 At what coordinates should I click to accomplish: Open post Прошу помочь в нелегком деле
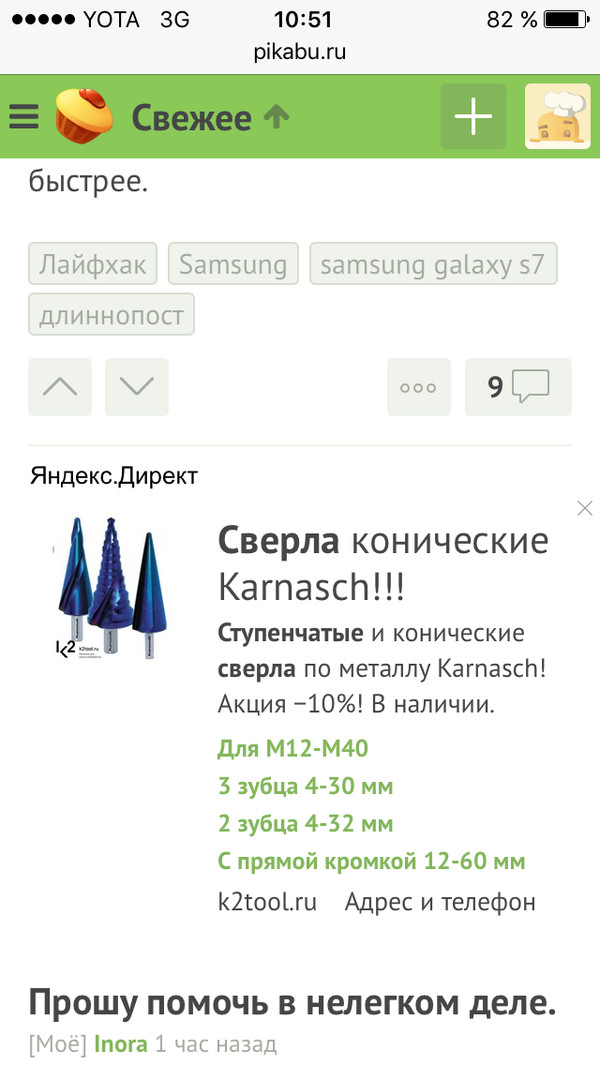coord(291,1002)
